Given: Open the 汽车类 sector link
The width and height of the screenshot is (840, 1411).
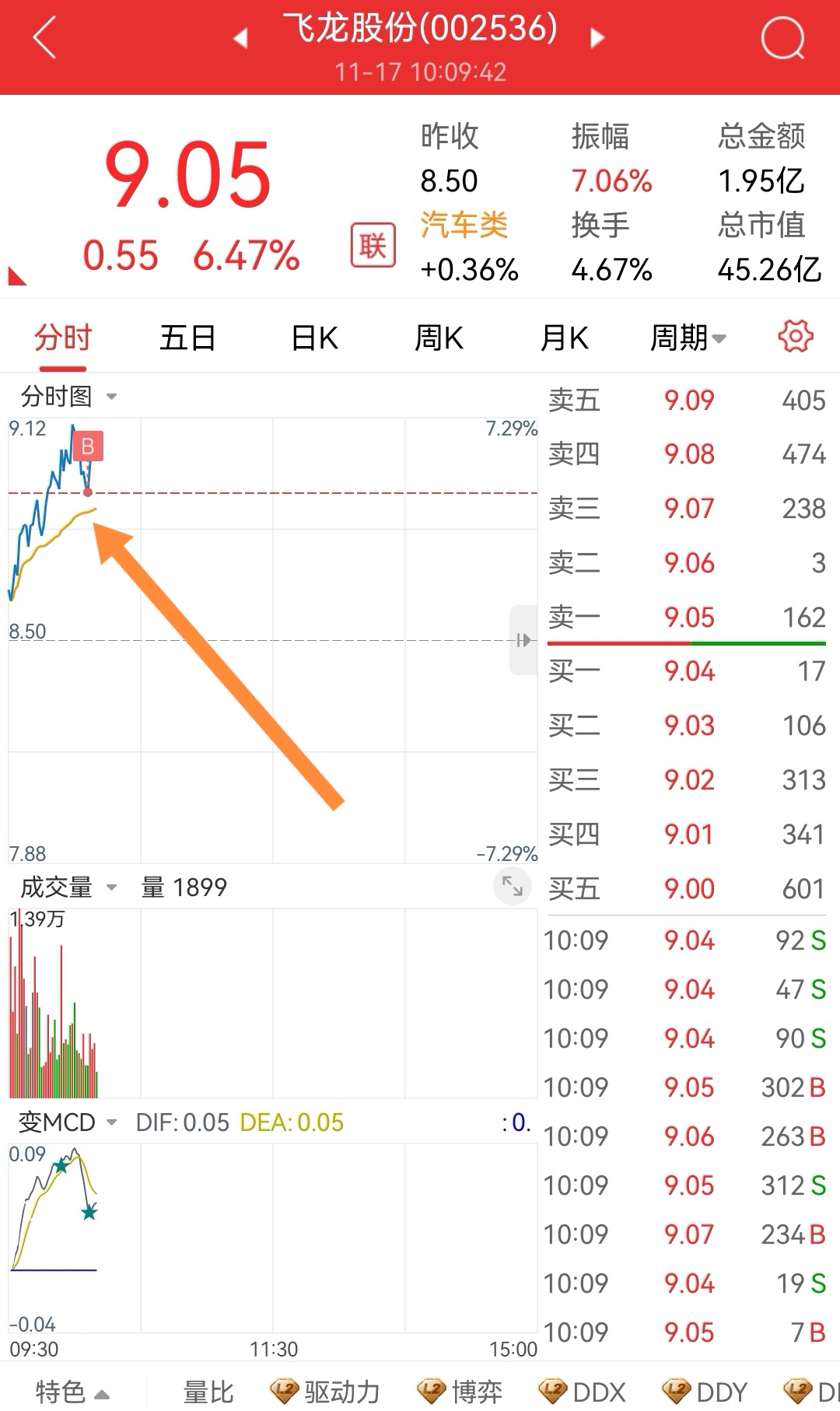Looking at the screenshot, I should tap(464, 226).
